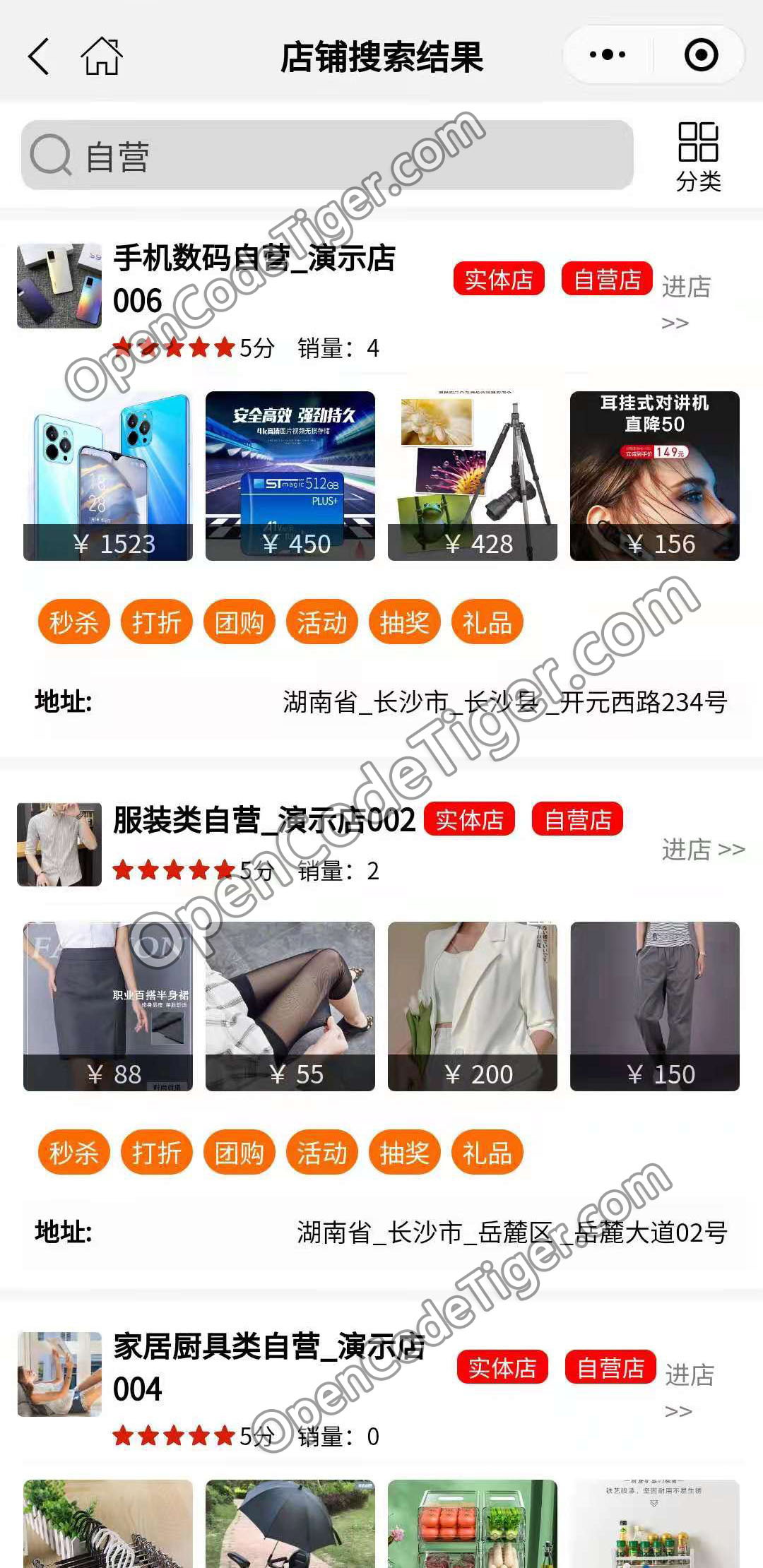This screenshot has height=1568, width=763.
Task: Select the 手机数码自营_演示店006 store avatar
Action: [x=59, y=283]
